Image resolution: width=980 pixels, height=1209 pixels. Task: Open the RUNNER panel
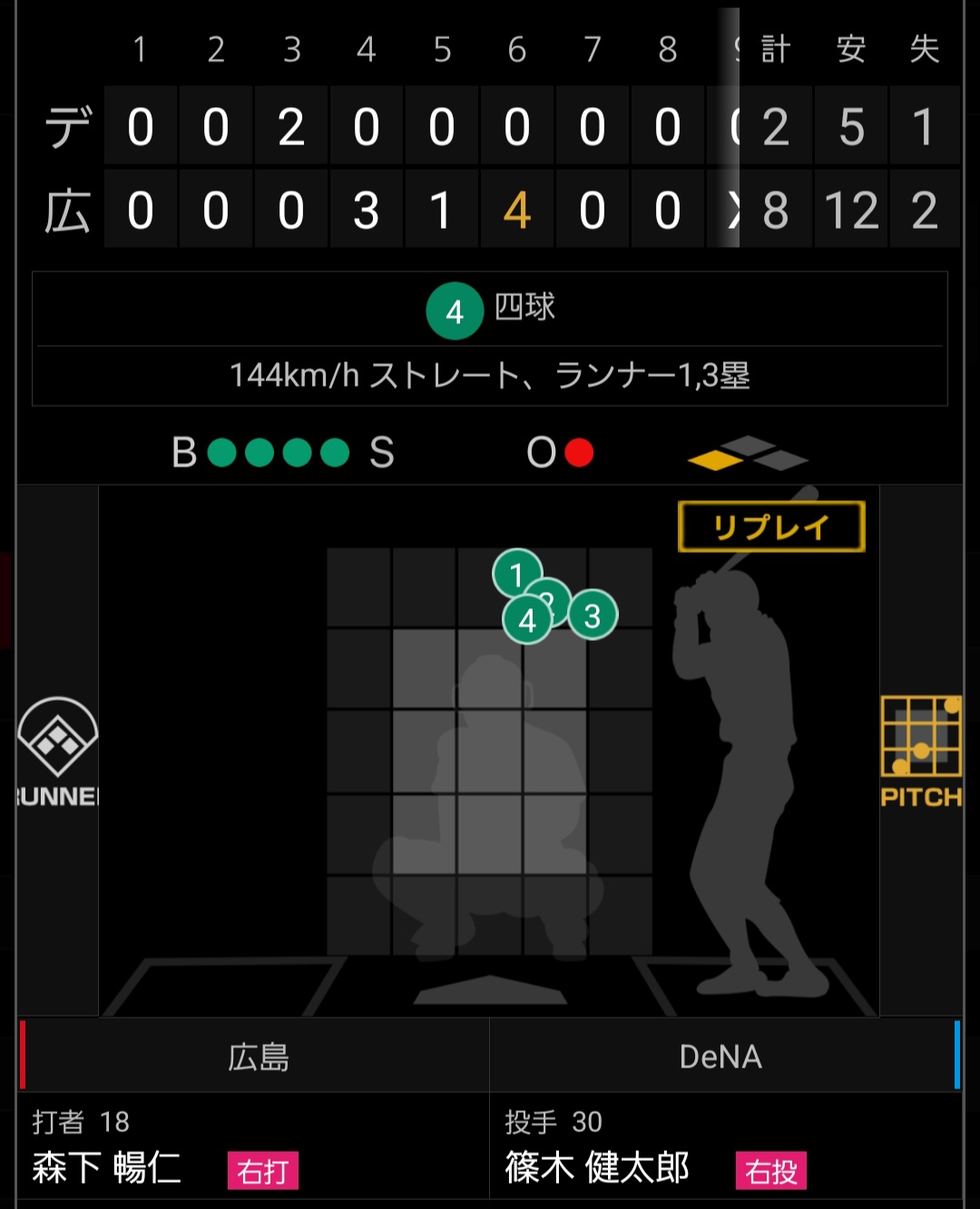pyautogui.click(x=57, y=751)
